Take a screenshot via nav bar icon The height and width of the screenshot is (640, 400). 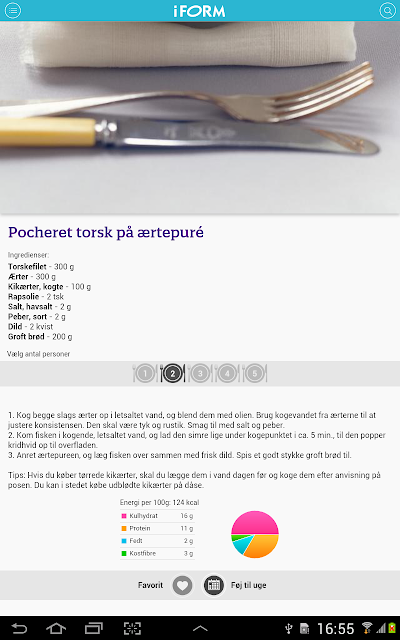(132, 628)
